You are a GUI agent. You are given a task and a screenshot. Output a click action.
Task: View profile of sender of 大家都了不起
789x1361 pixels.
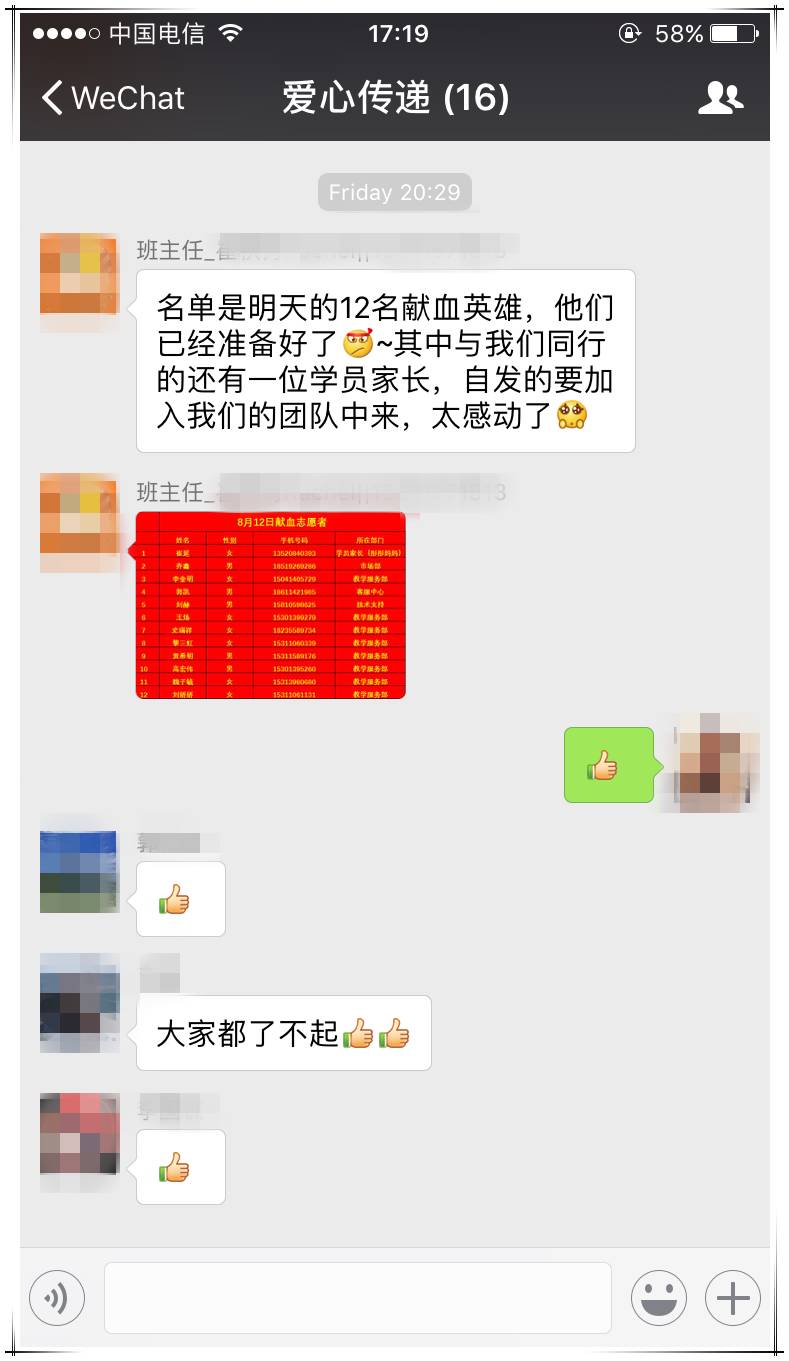click(79, 1002)
